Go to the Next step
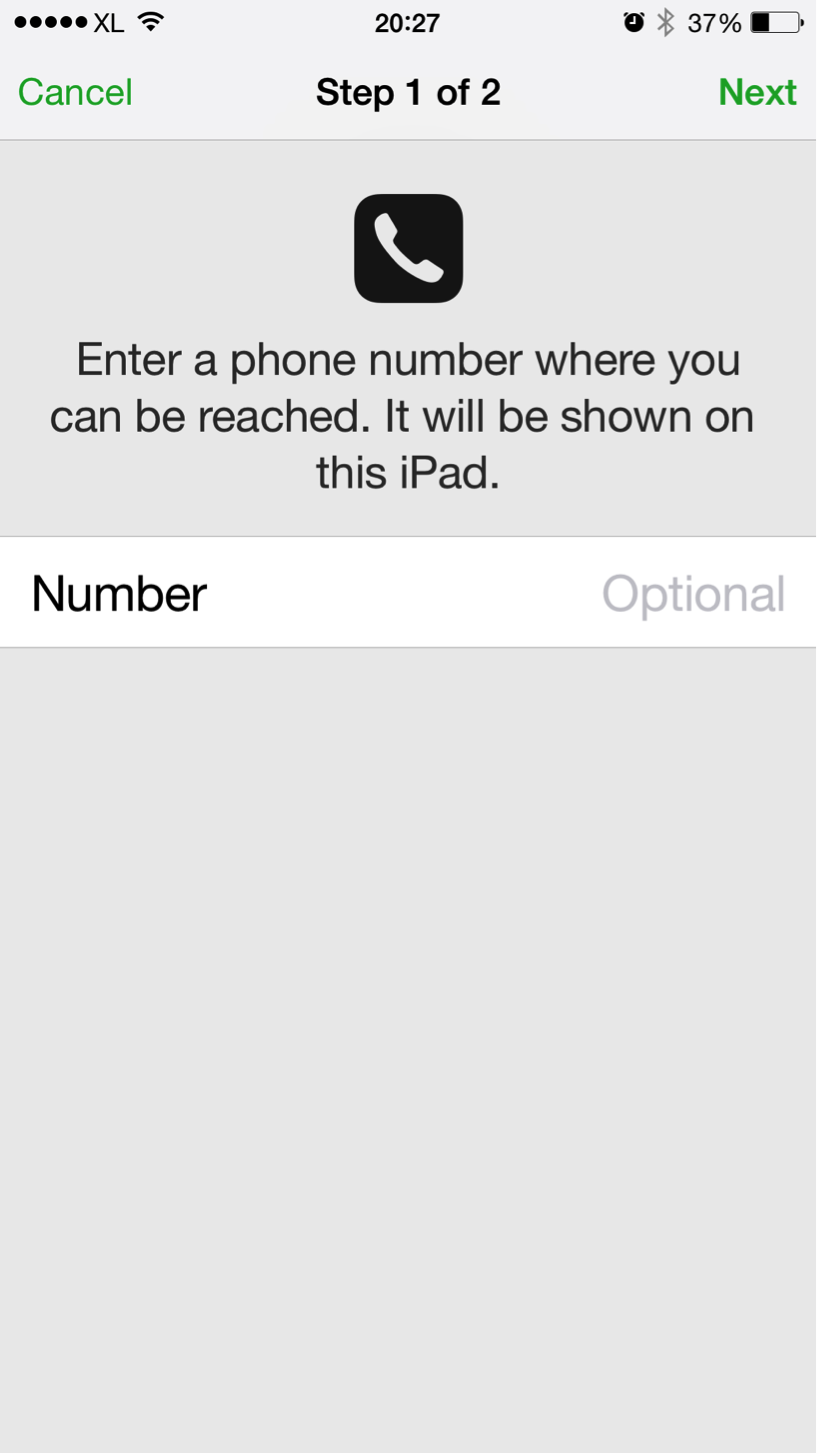 757,93
